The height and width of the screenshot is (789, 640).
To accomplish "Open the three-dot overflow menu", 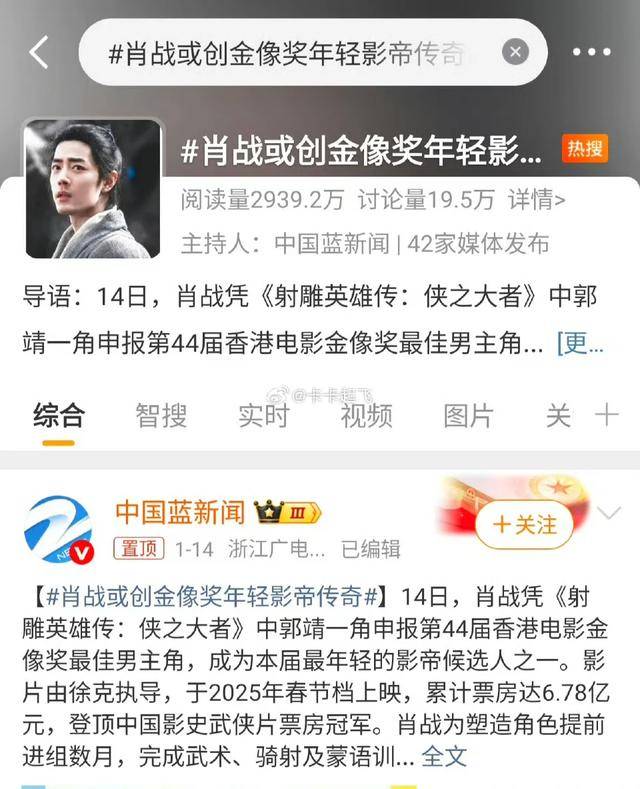I will coord(592,52).
